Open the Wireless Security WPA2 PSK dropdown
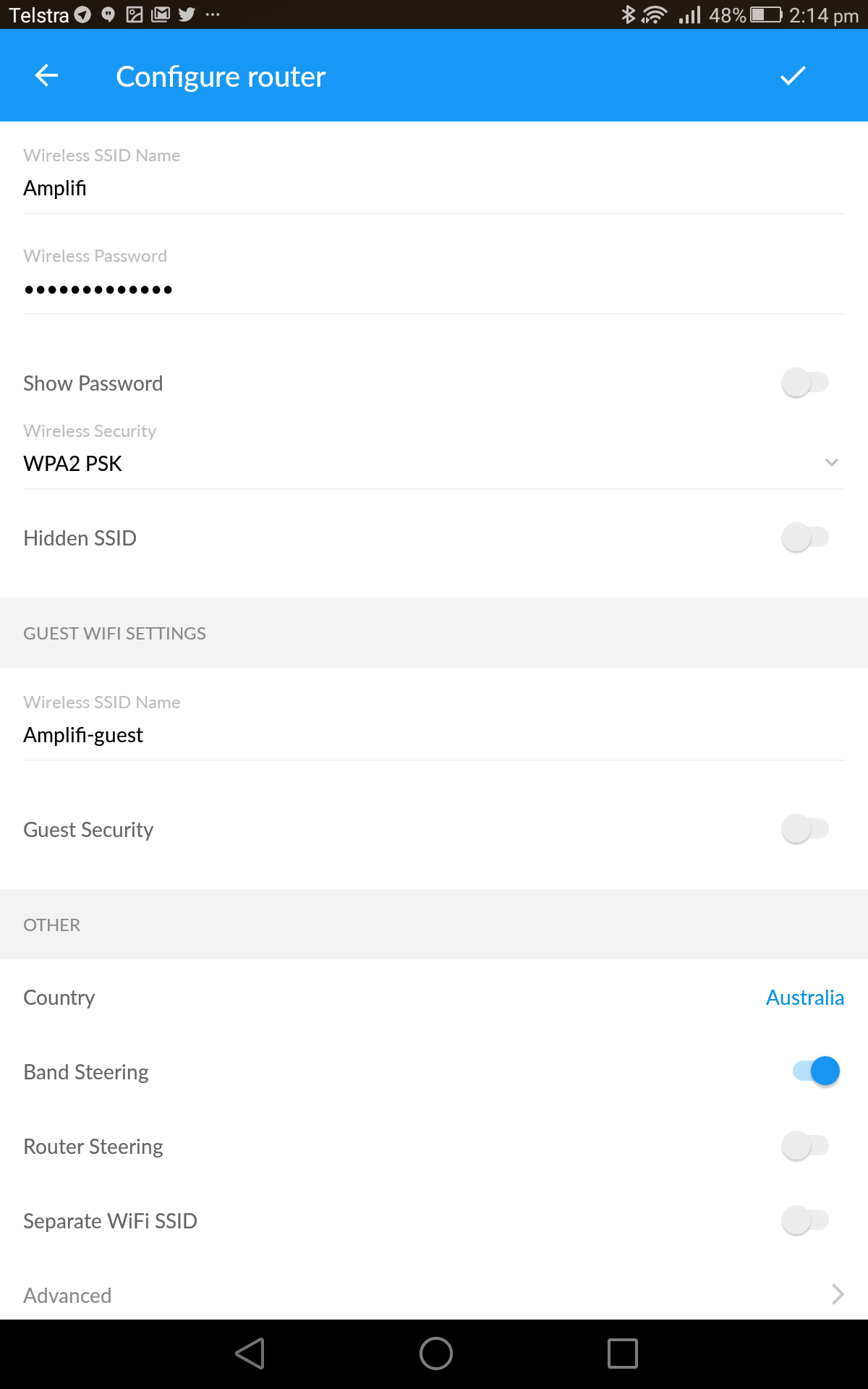868x1389 pixels. 434,463
